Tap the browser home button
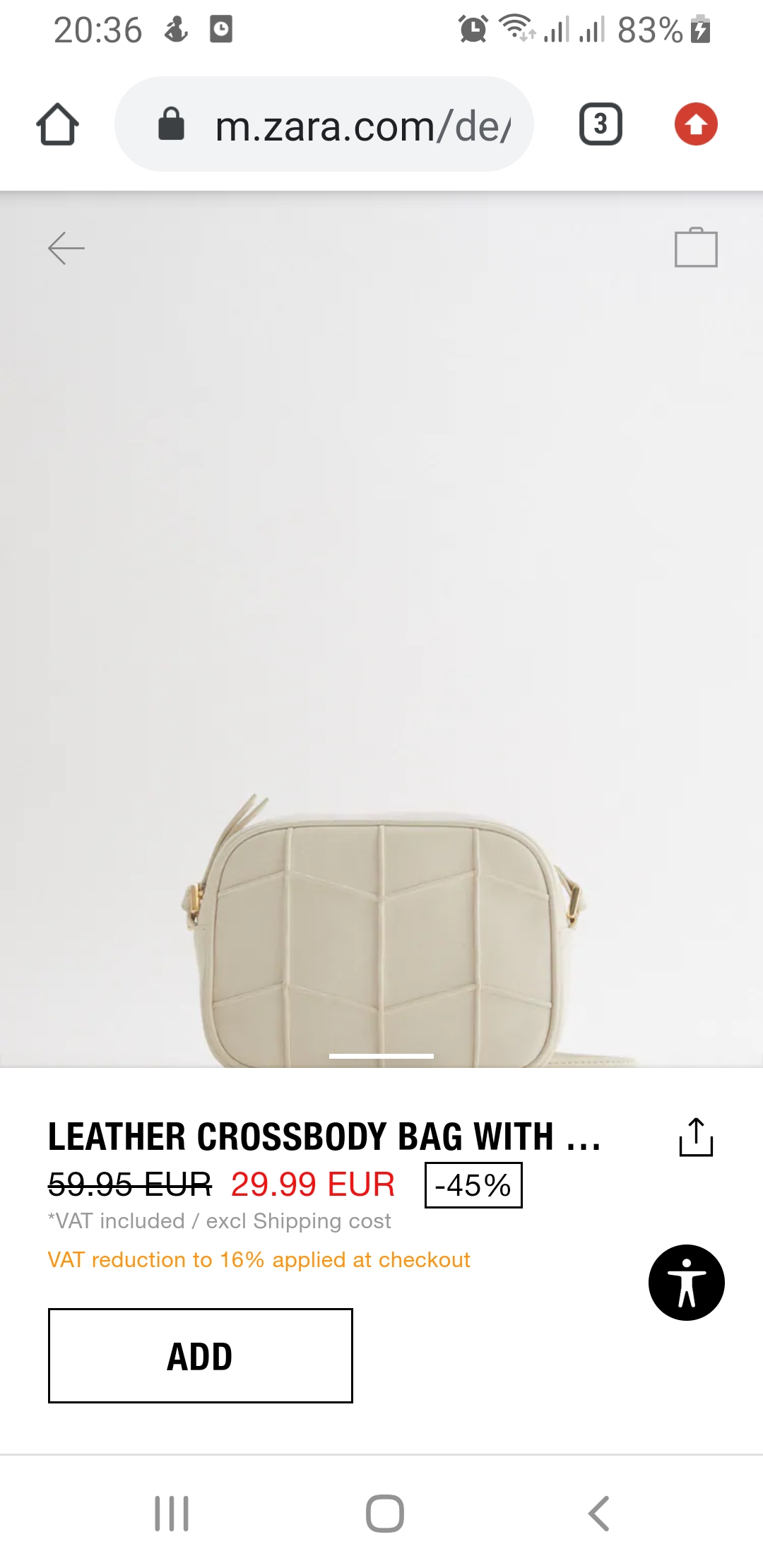The height and width of the screenshot is (1568, 763). (58, 124)
